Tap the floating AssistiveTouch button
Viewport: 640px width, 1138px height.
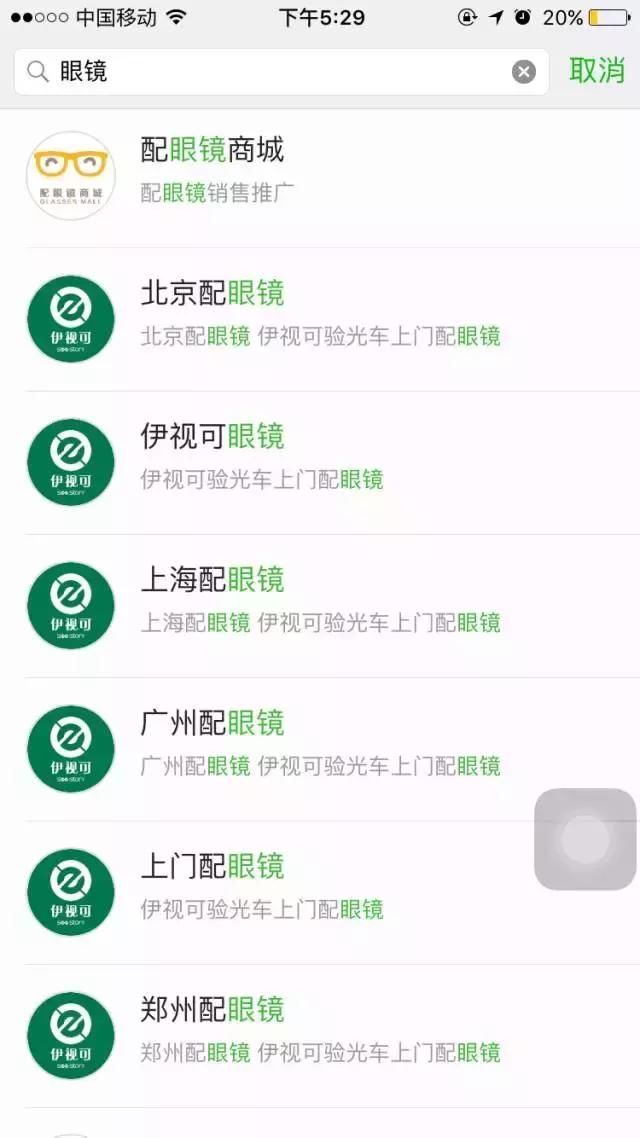[585, 839]
